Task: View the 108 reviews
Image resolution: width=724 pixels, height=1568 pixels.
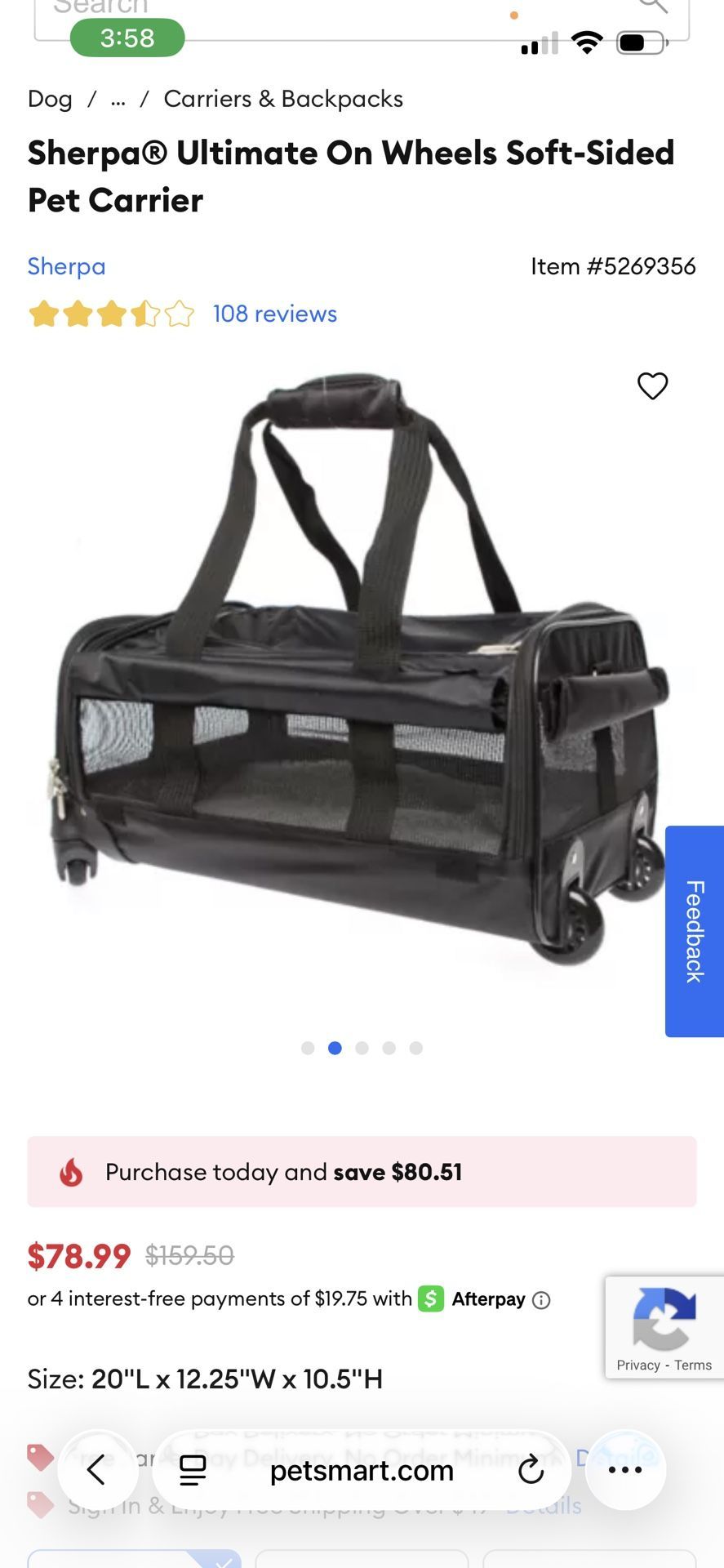Action: 274,314
